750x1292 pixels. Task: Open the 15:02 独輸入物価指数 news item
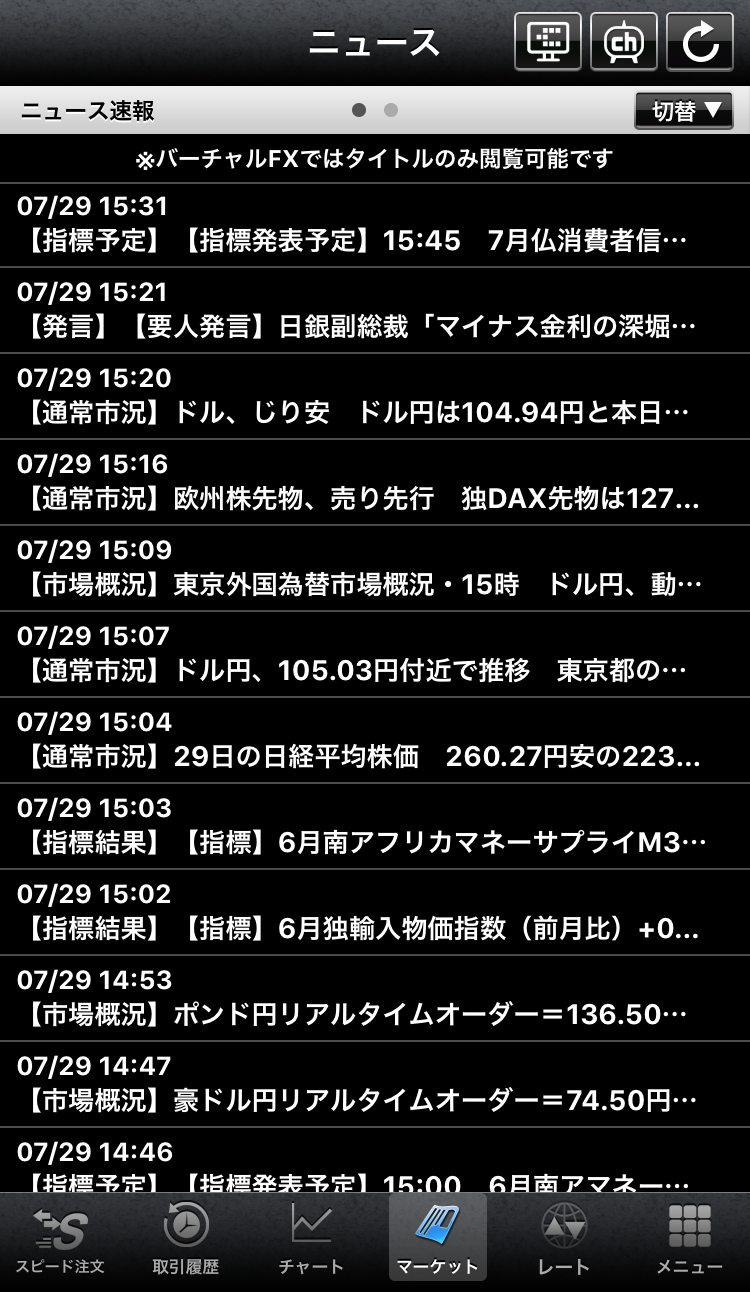tap(375, 912)
